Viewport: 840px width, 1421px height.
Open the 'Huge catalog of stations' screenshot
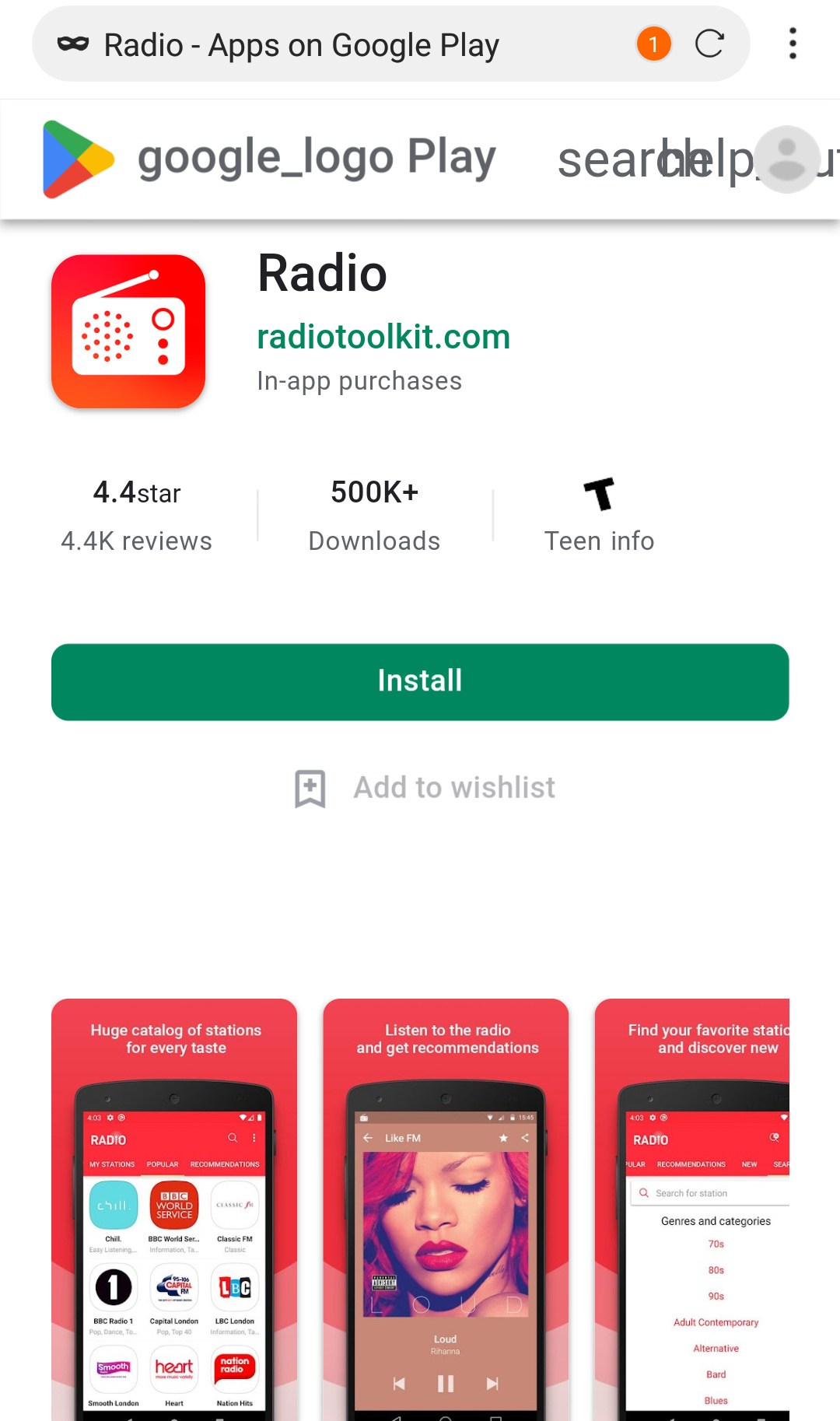coord(174,1209)
